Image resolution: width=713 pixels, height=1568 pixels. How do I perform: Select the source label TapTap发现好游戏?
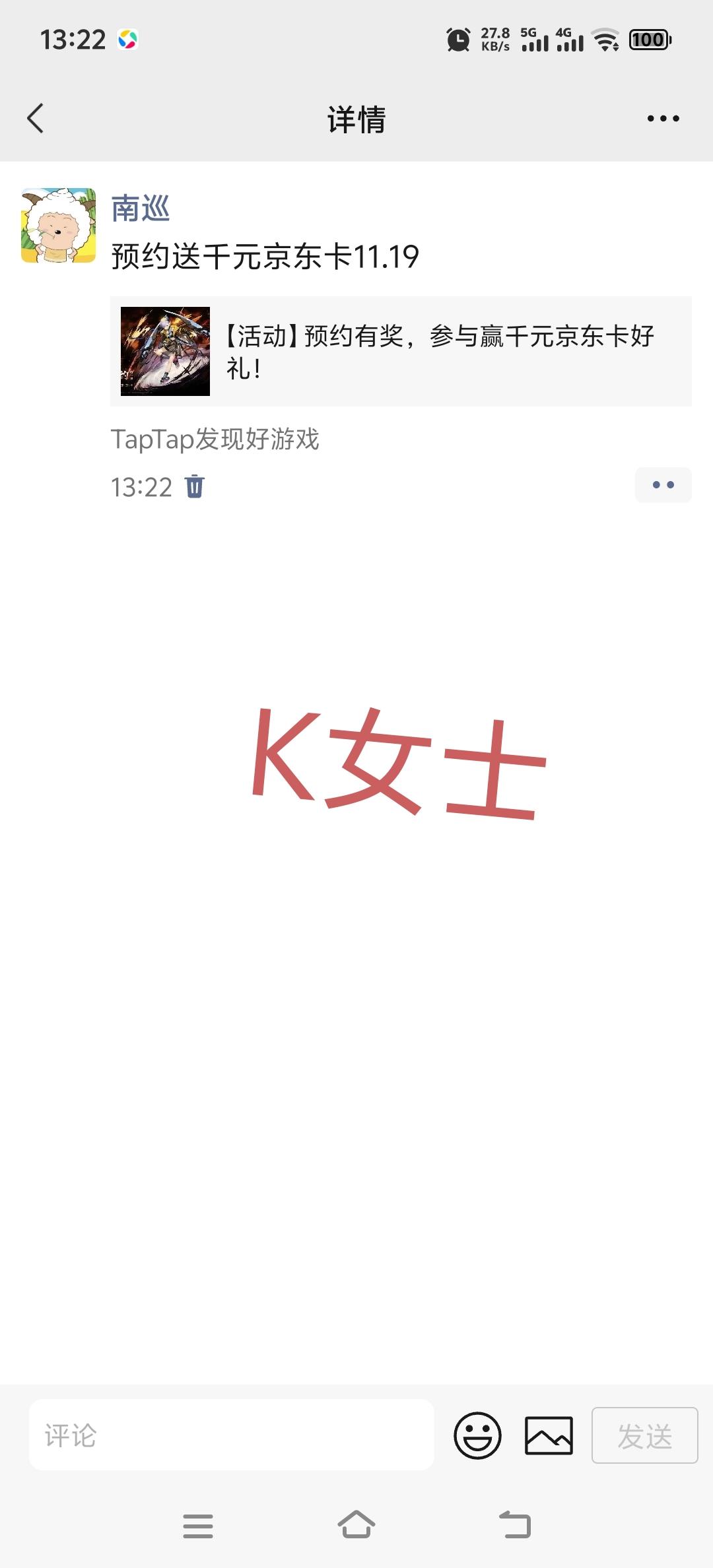point(215,440)
